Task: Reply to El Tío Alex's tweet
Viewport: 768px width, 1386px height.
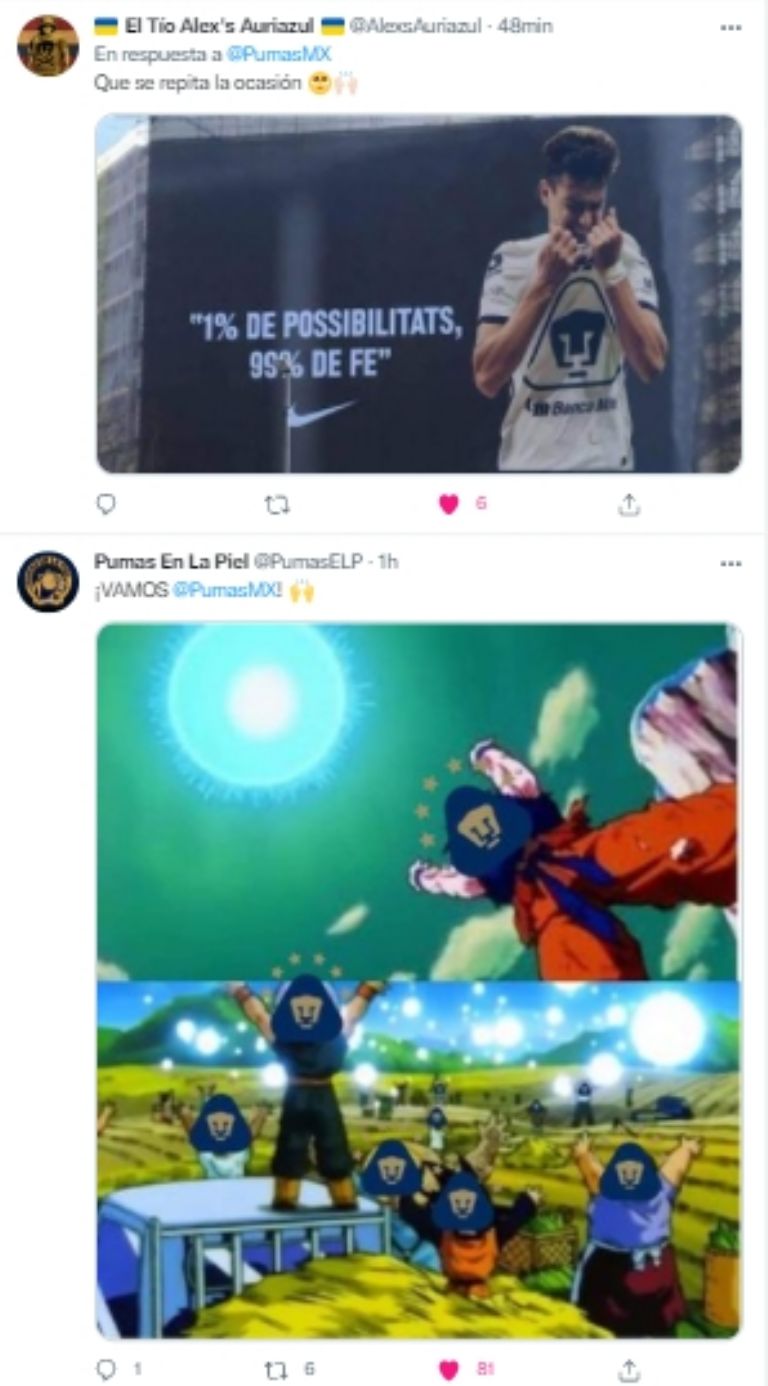Action: click(106, 505)
